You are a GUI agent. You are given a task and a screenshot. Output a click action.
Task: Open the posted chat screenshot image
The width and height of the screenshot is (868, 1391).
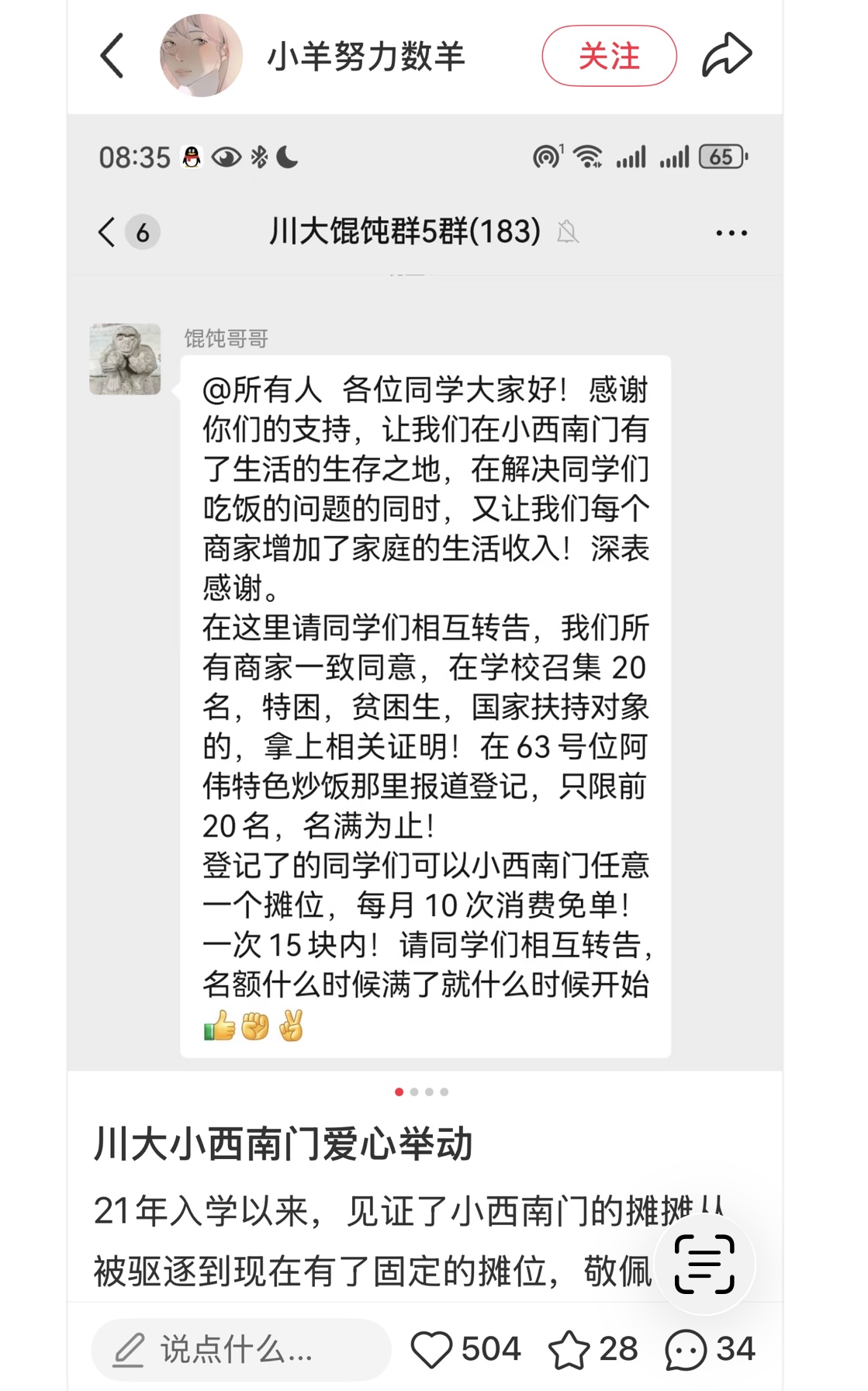click(x=425, y=593)
